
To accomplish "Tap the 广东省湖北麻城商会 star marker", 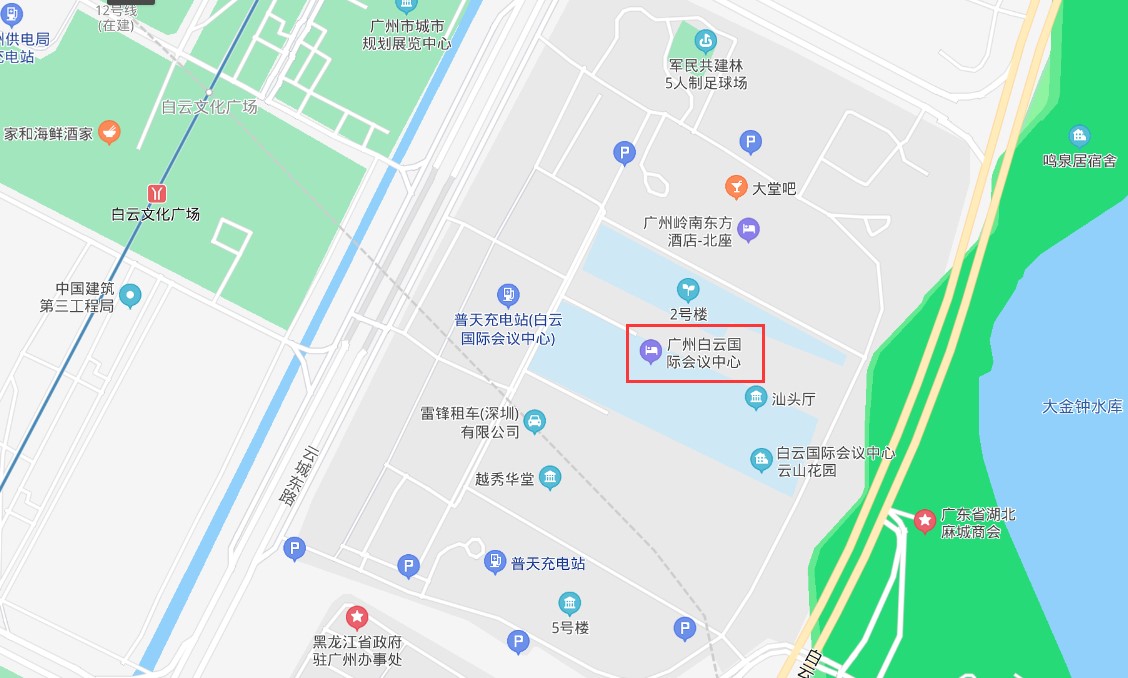I will [x=925, y=520].
